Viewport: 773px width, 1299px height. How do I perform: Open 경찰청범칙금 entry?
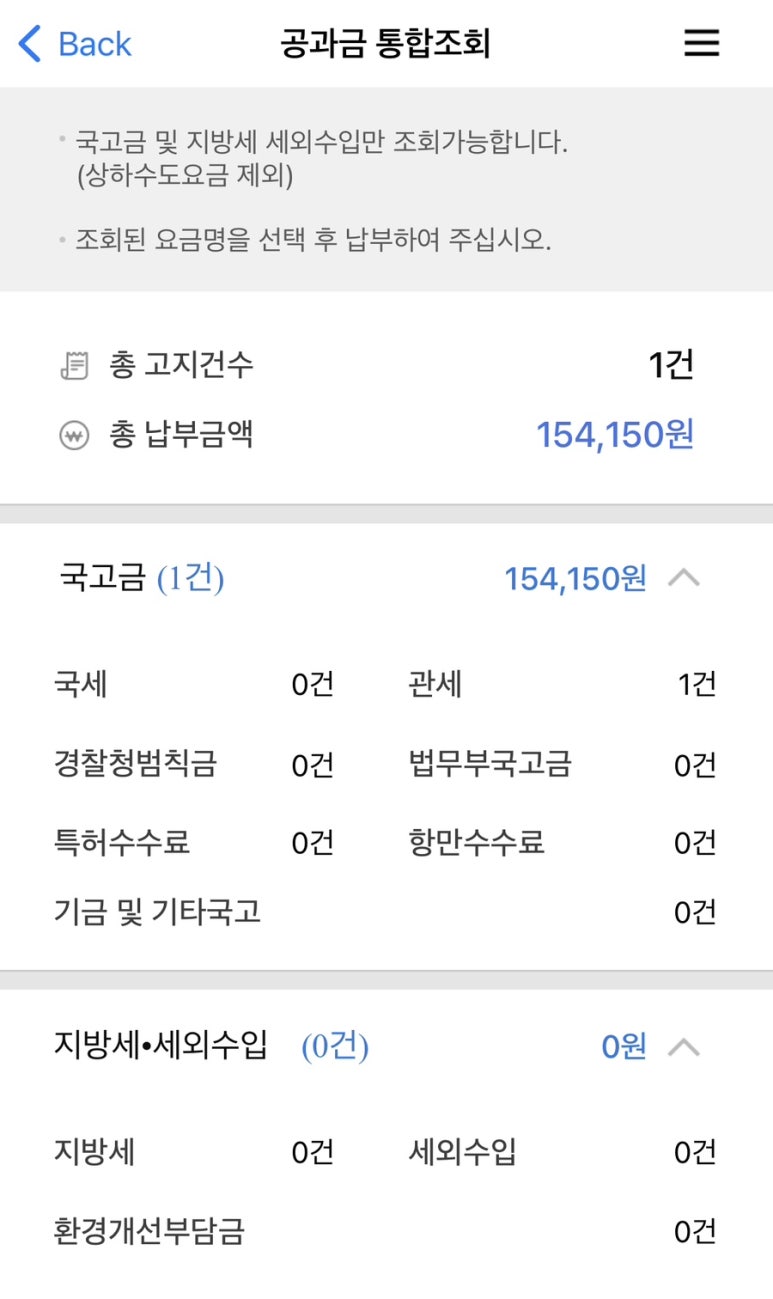193,765
